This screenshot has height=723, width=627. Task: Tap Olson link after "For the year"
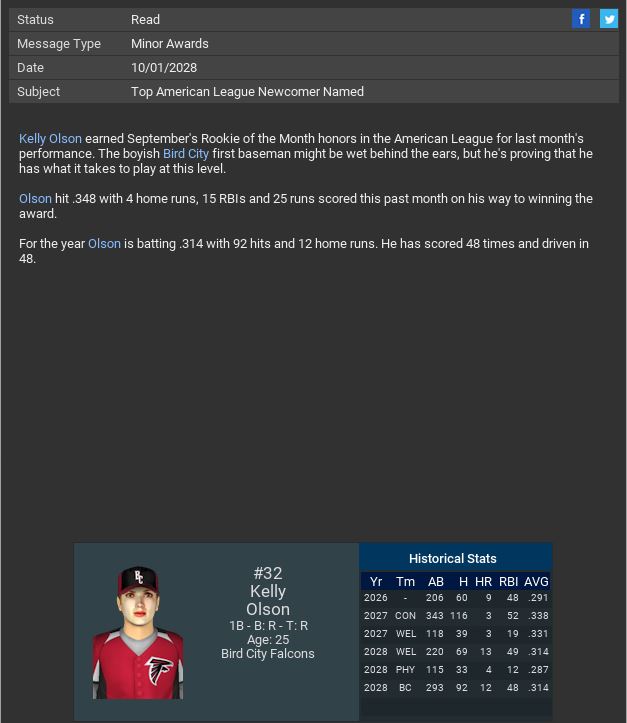(x=104, y=244)
